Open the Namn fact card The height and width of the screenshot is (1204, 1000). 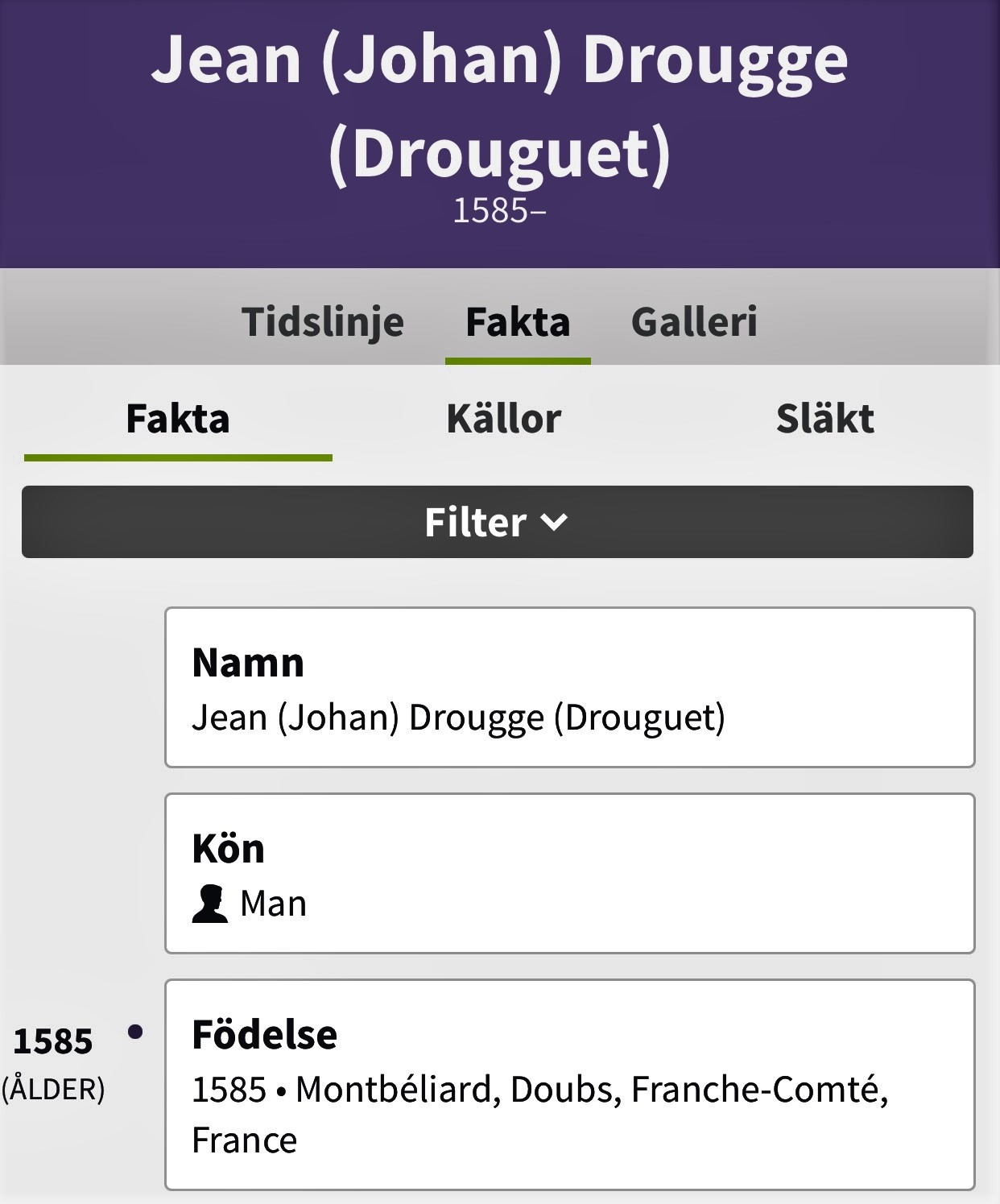[569, 688]
